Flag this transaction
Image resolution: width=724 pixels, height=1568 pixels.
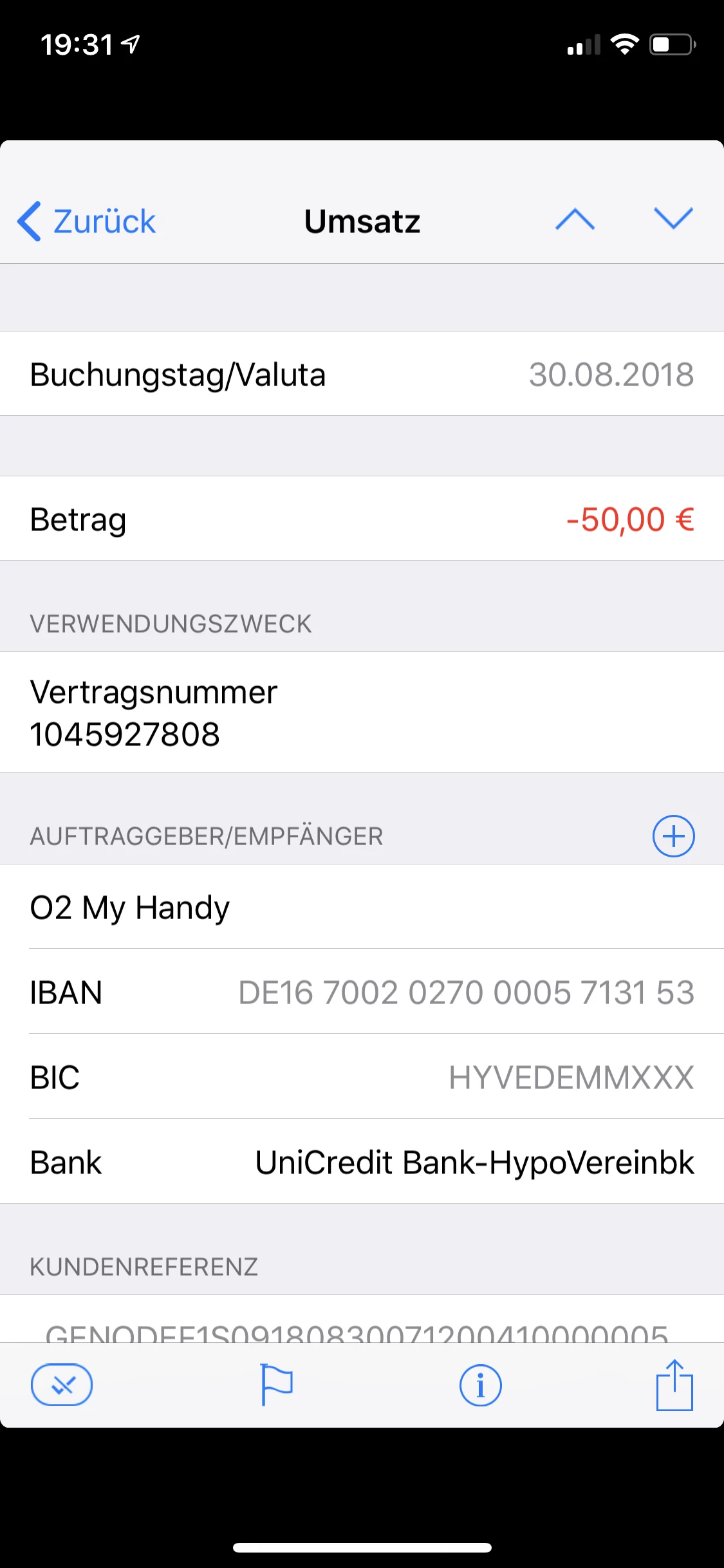pos(276,1385)
